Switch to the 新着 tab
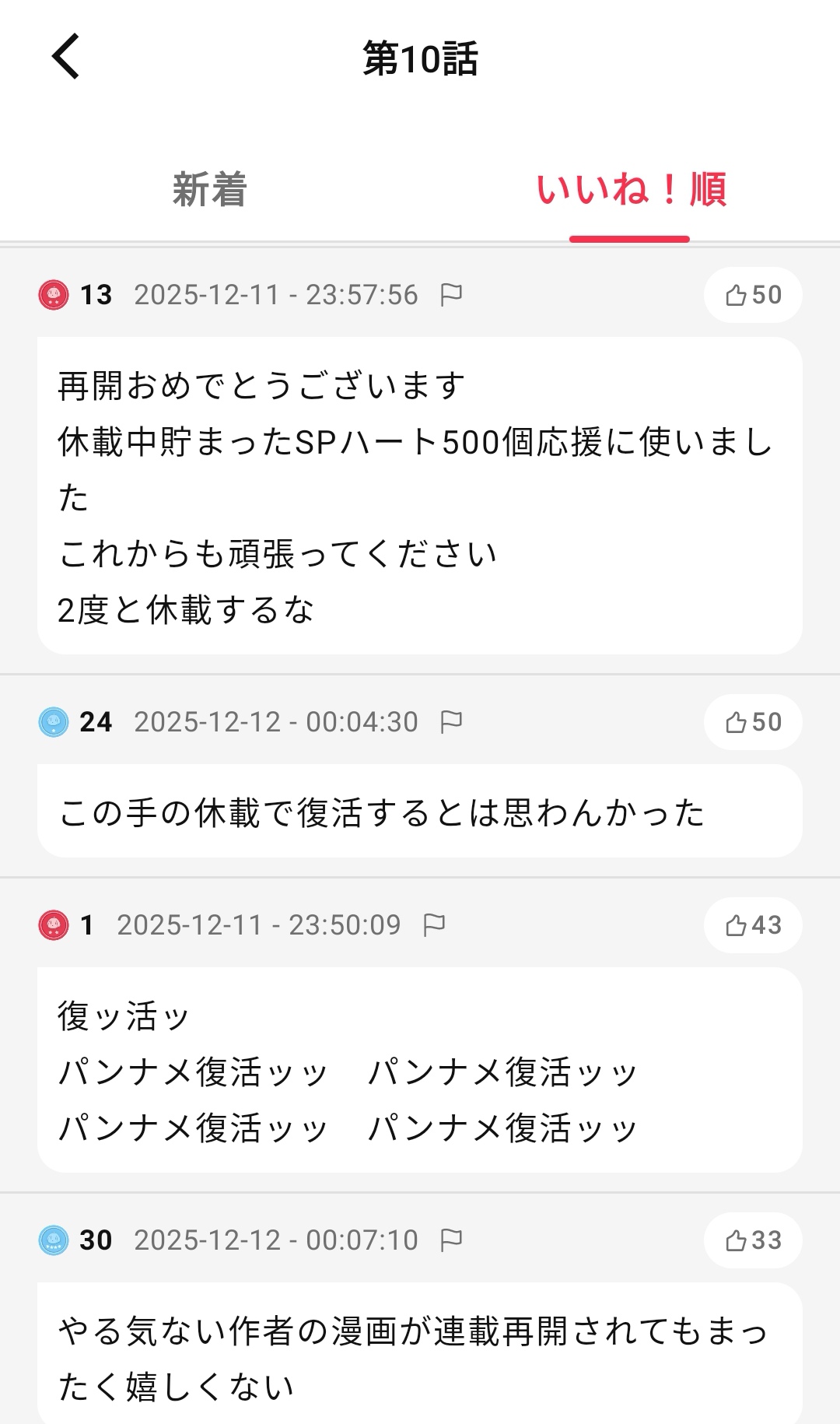This screenshot has width=840, height=1424. click(209, 190)
